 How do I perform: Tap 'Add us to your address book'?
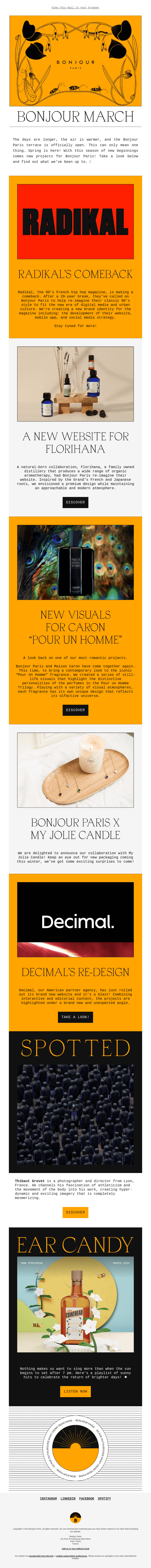point(75,1548)
